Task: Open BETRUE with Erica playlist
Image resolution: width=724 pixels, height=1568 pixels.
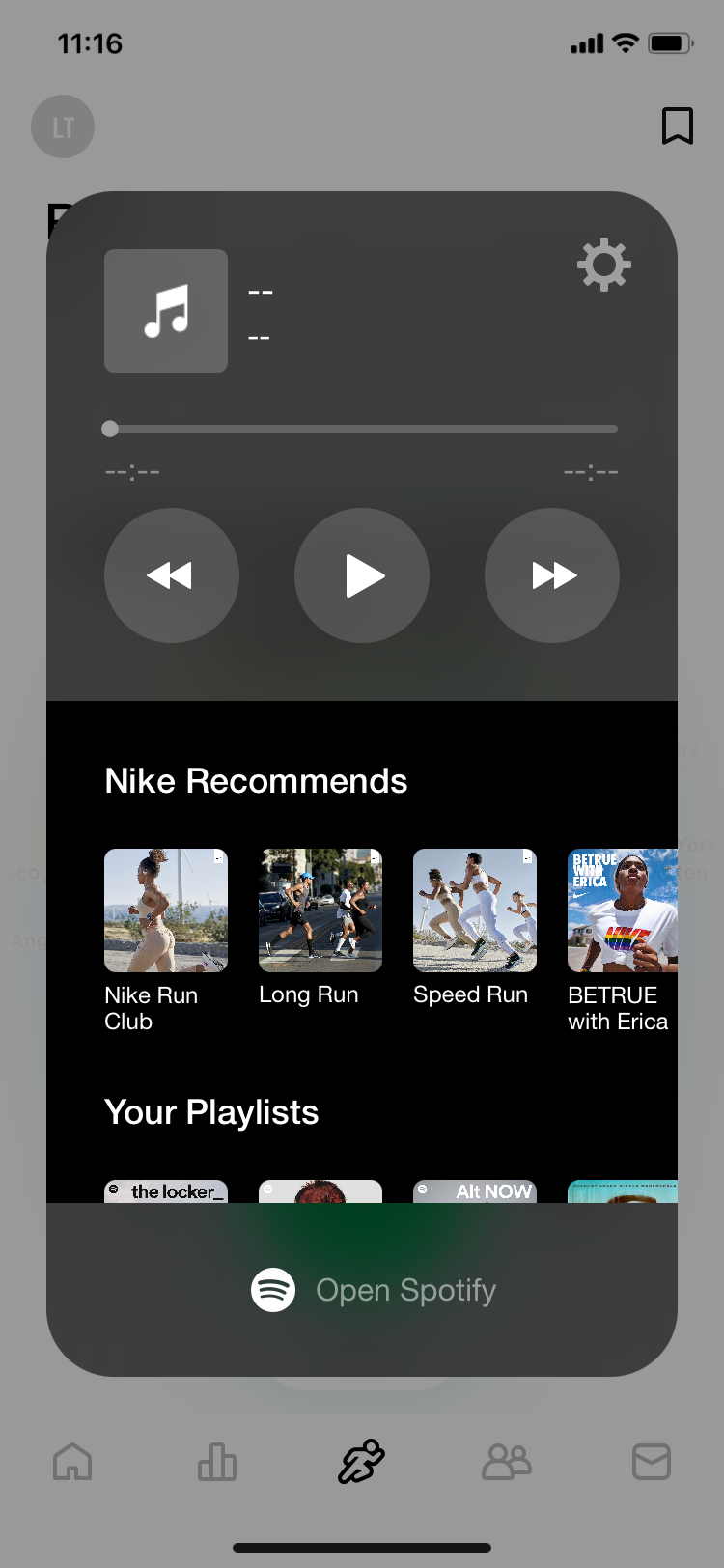Action: tap(622, 909)
